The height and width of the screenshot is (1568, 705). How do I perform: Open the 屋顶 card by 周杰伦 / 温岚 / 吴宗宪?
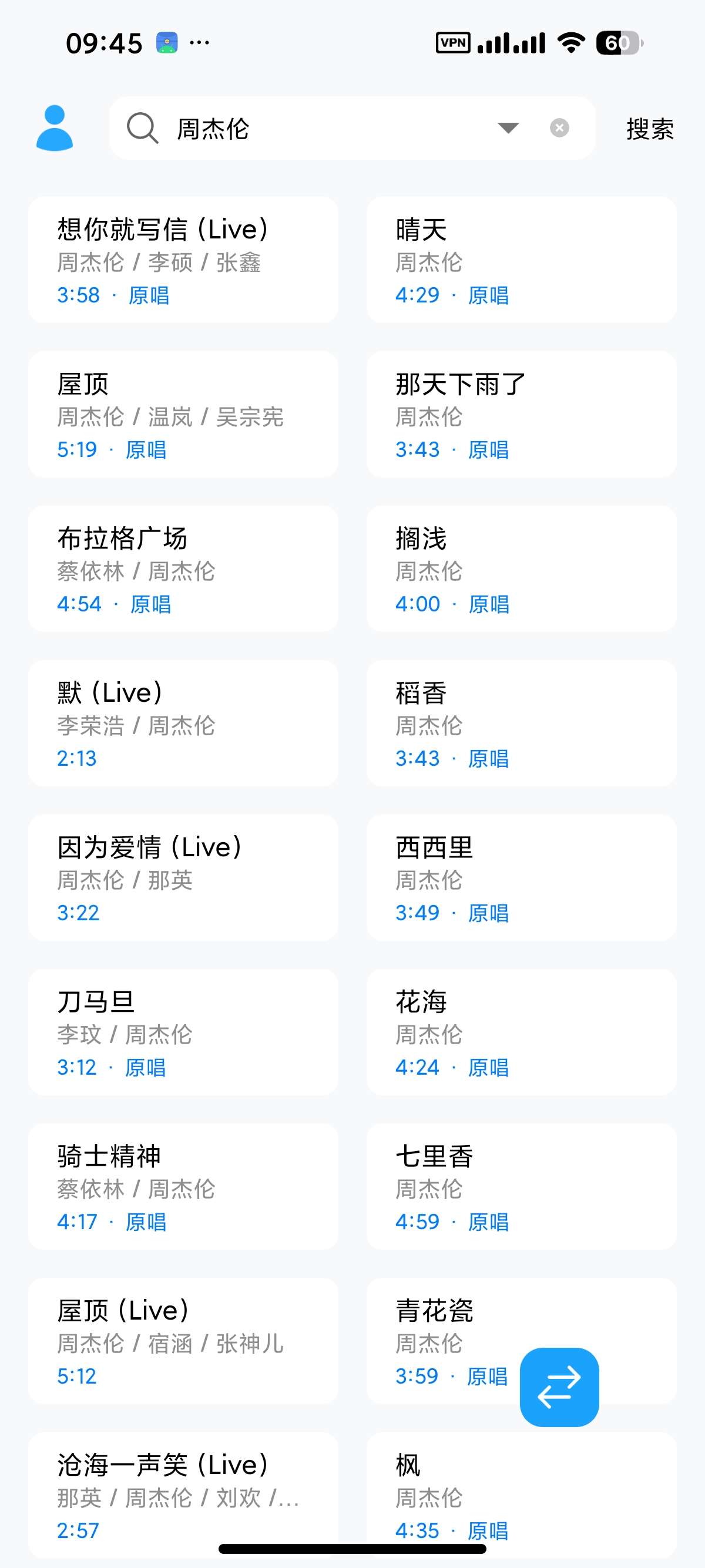[x=183, y=415]
